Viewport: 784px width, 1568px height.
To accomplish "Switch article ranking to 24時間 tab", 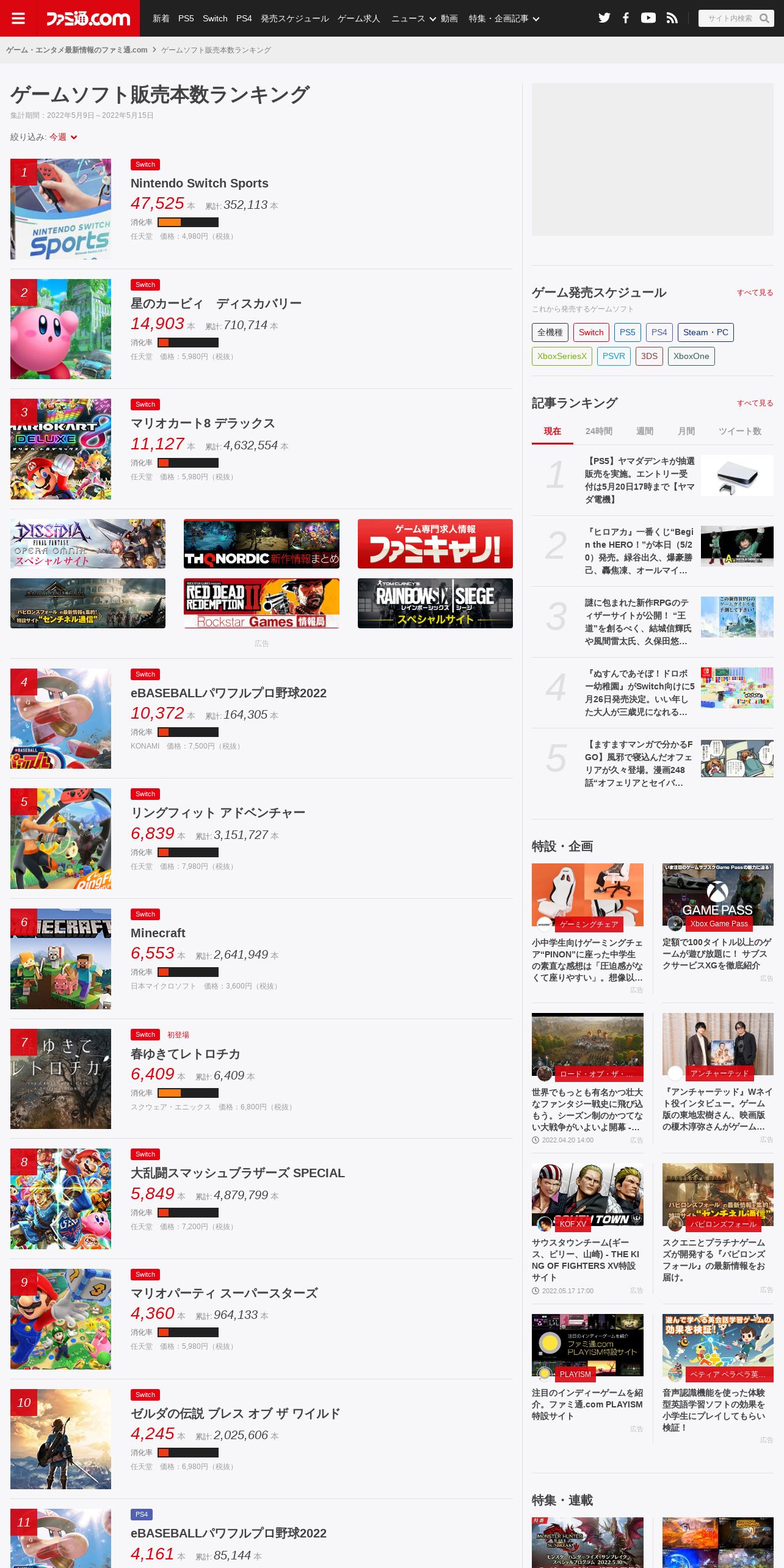I will (599, 431).
